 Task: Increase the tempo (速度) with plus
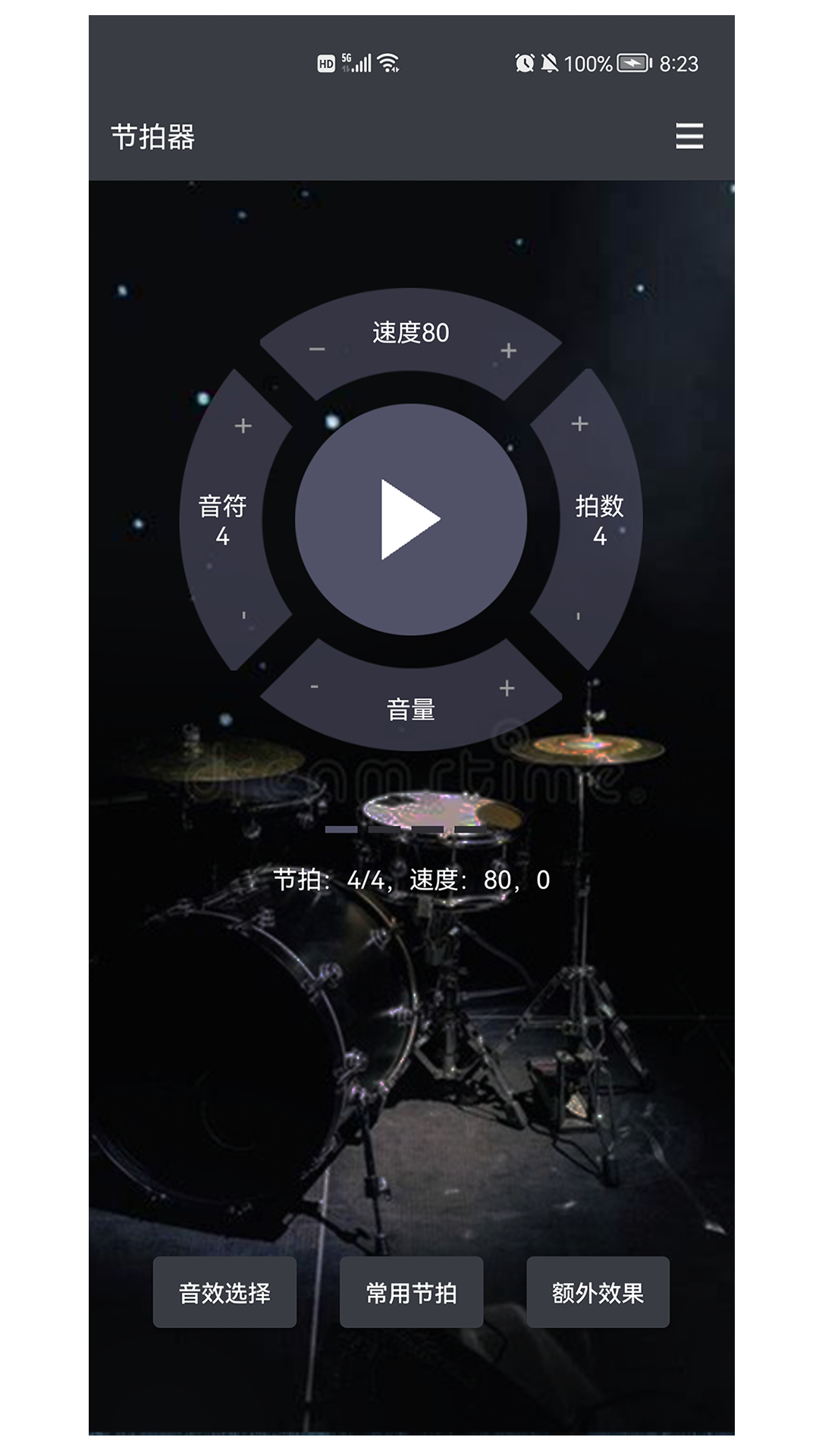[x=508, y=350]
